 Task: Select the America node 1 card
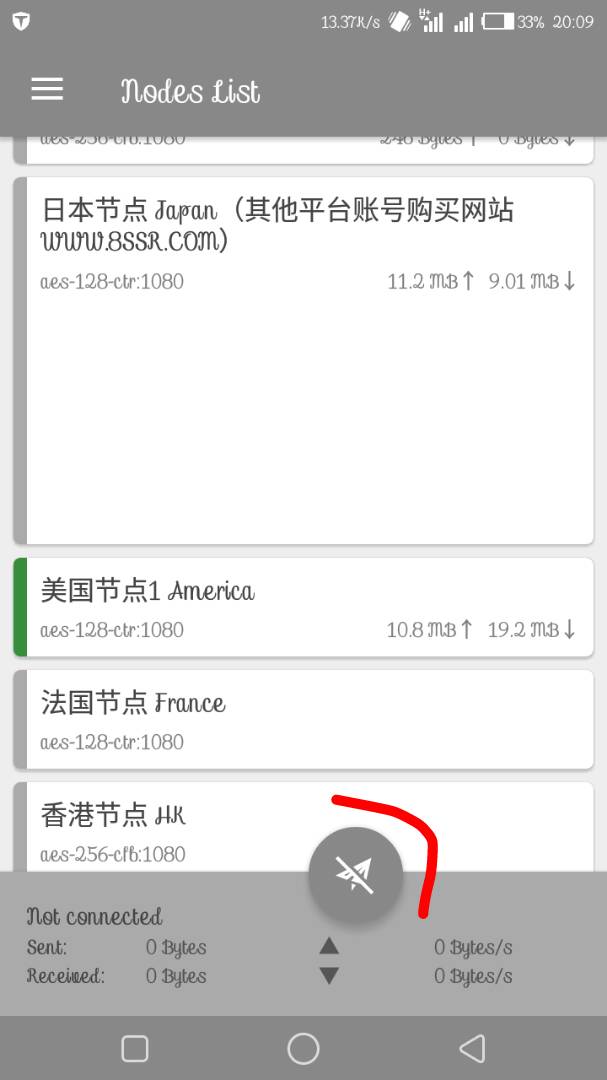pos(303,607)
